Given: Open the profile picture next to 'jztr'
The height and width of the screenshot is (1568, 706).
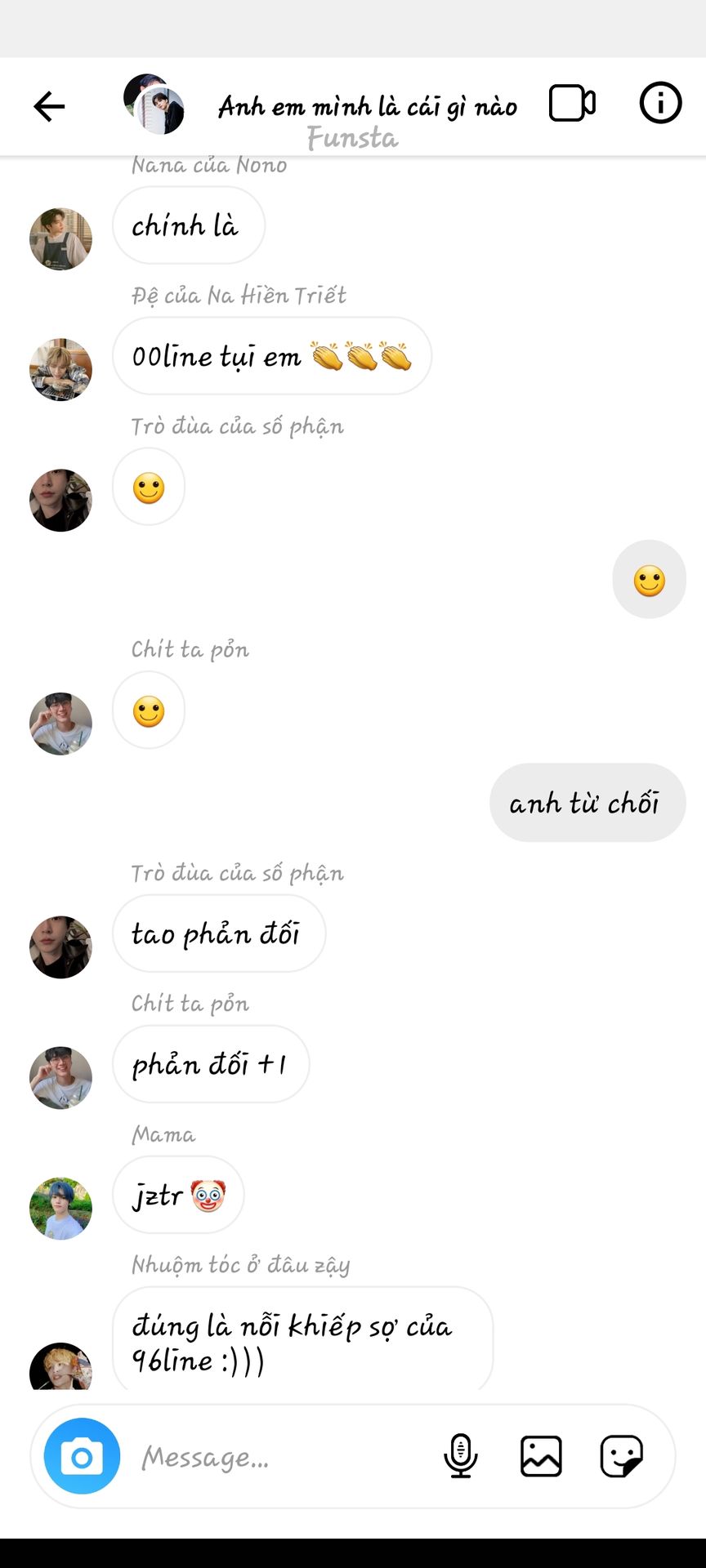Looking at the screenshot, I should click(x=60, y=1208).
